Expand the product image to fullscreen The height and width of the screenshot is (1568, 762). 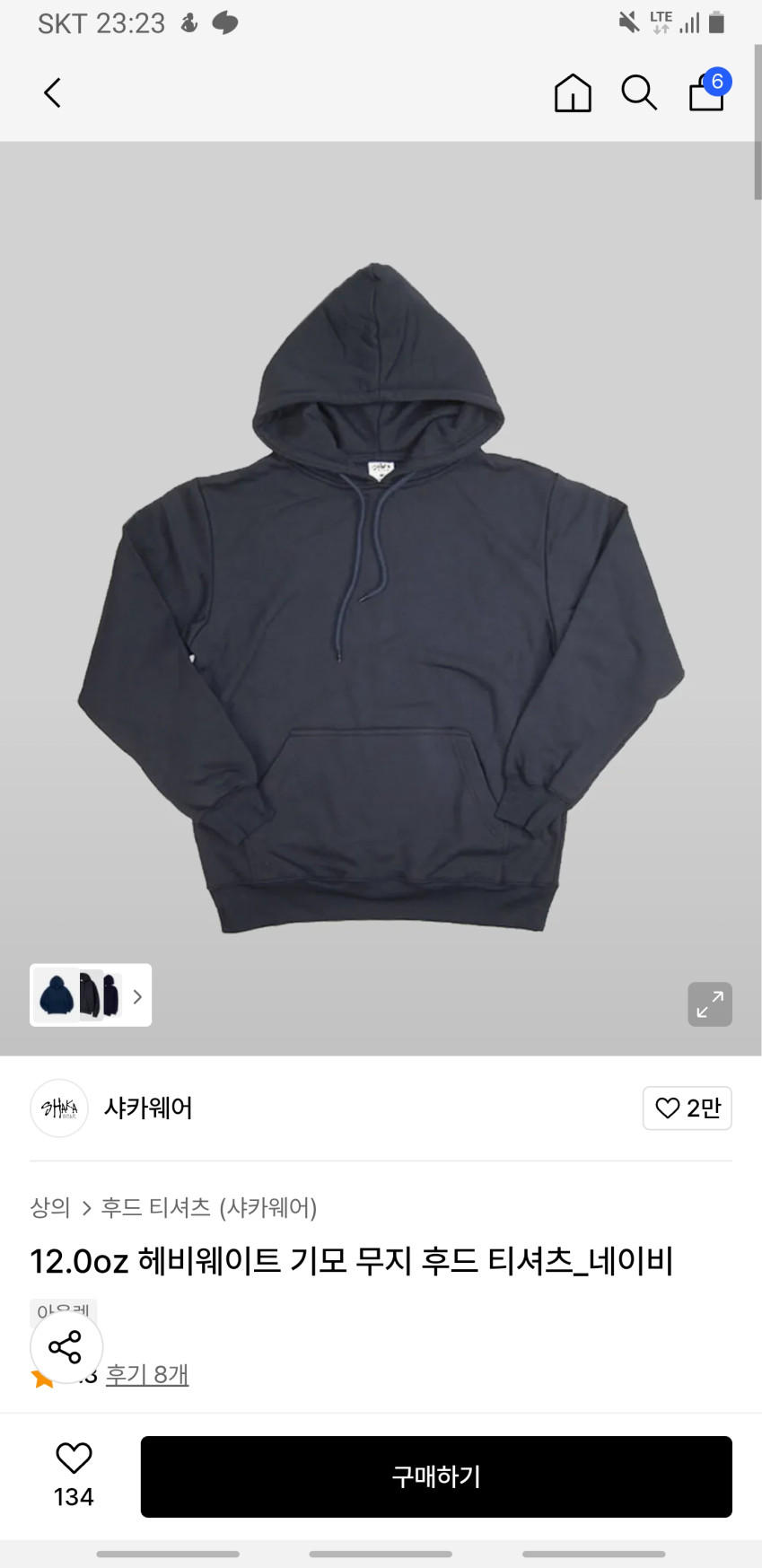[709, 1003]
